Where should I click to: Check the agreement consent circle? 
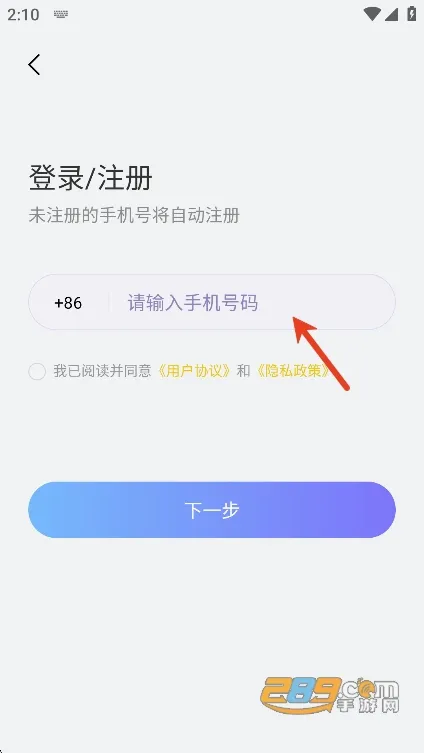pos(37,371)
